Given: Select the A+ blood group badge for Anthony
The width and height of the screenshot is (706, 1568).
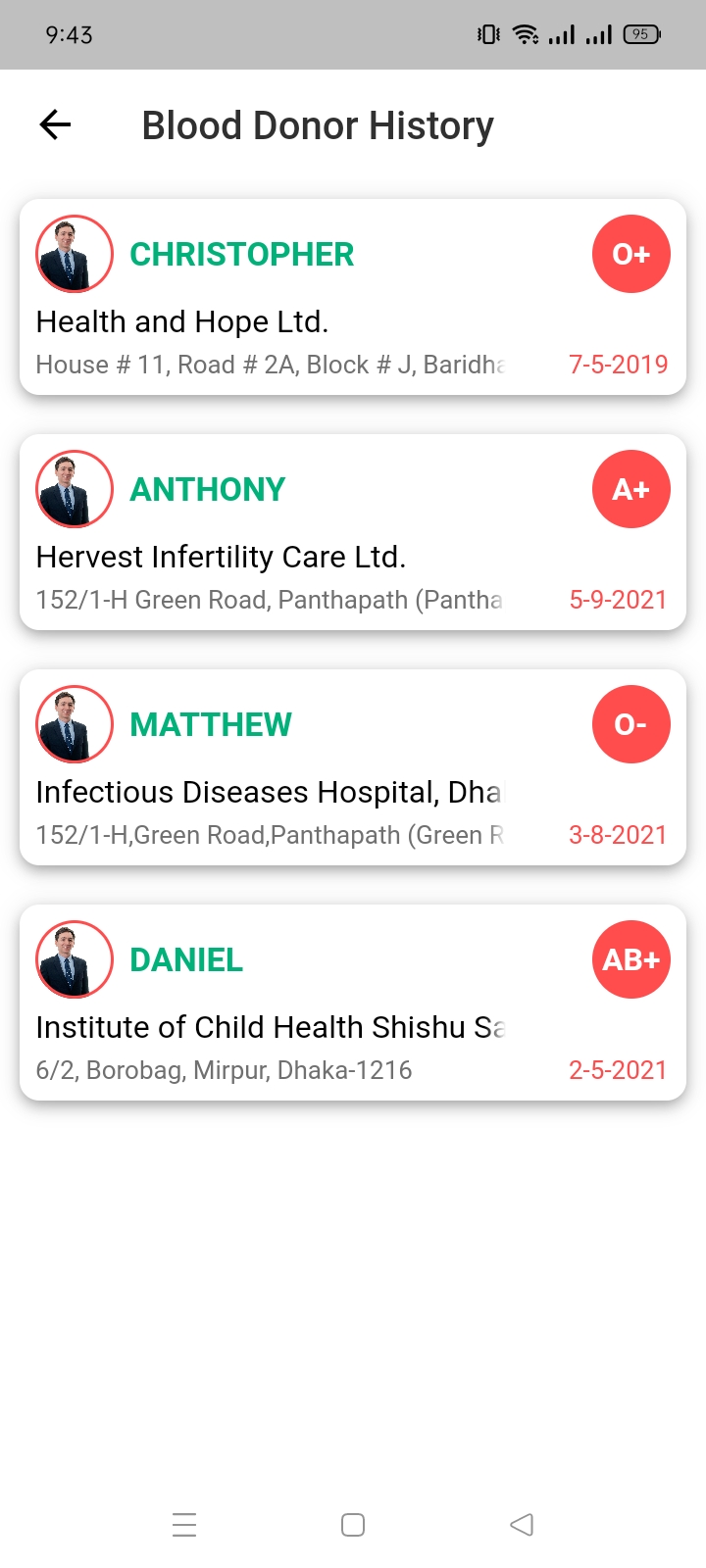Looking at the screenshot, I should coord(630,488).
